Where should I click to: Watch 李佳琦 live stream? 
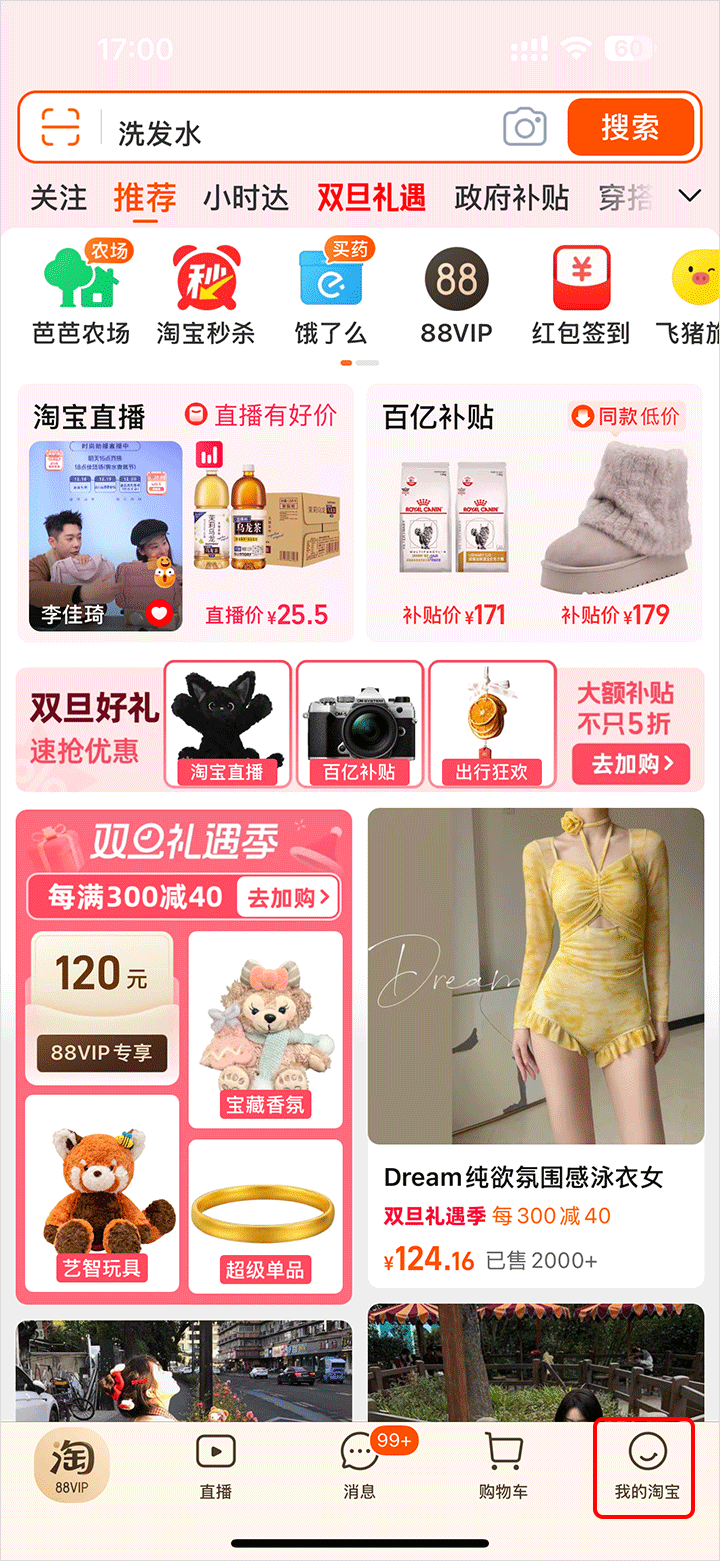[x=106, y=536]
